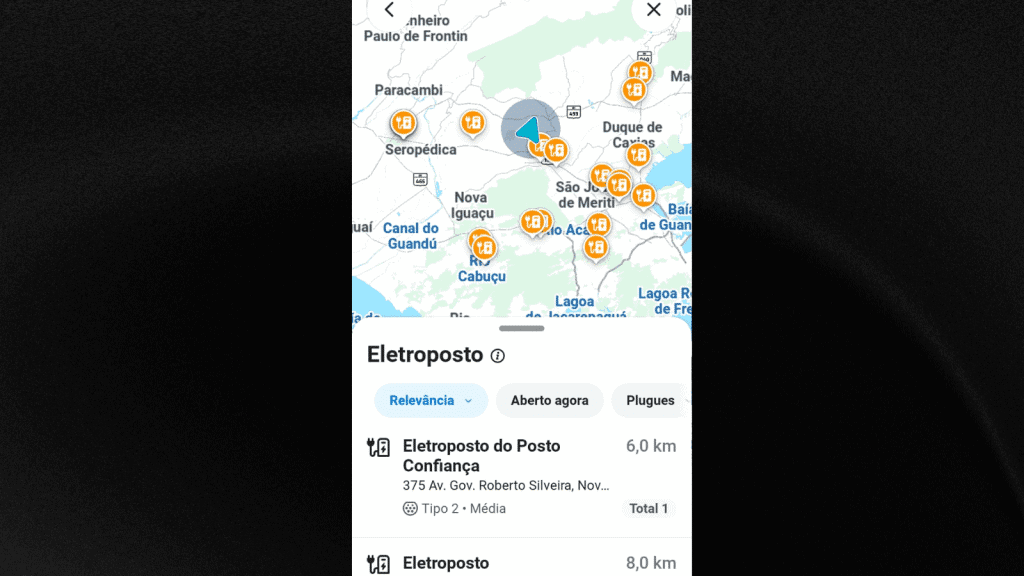Go back using the top arrow
This screenshot has height=576, width=1024.
coord(389,10)
